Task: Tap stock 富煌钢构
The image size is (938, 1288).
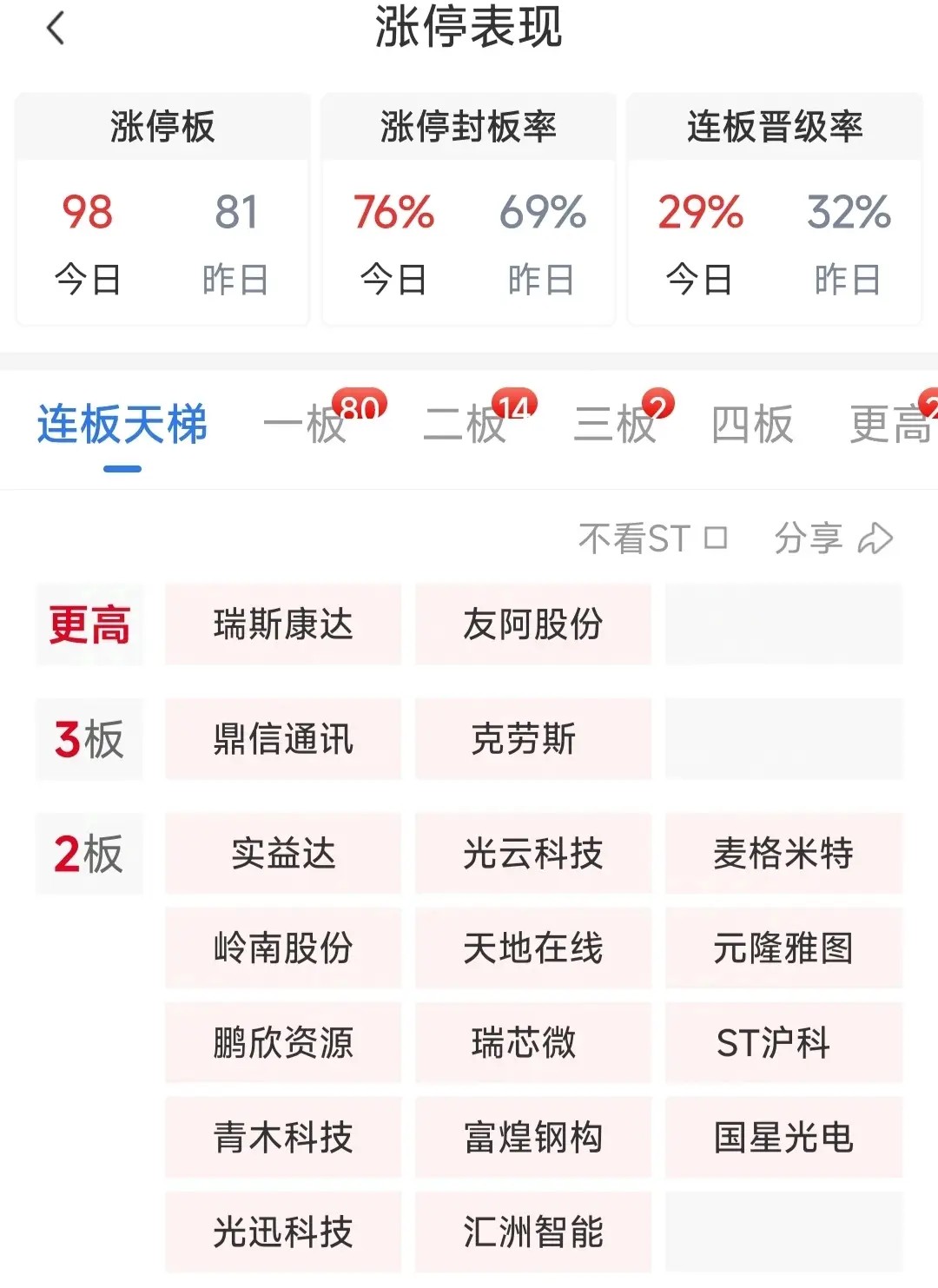Action: [533, 1138]
